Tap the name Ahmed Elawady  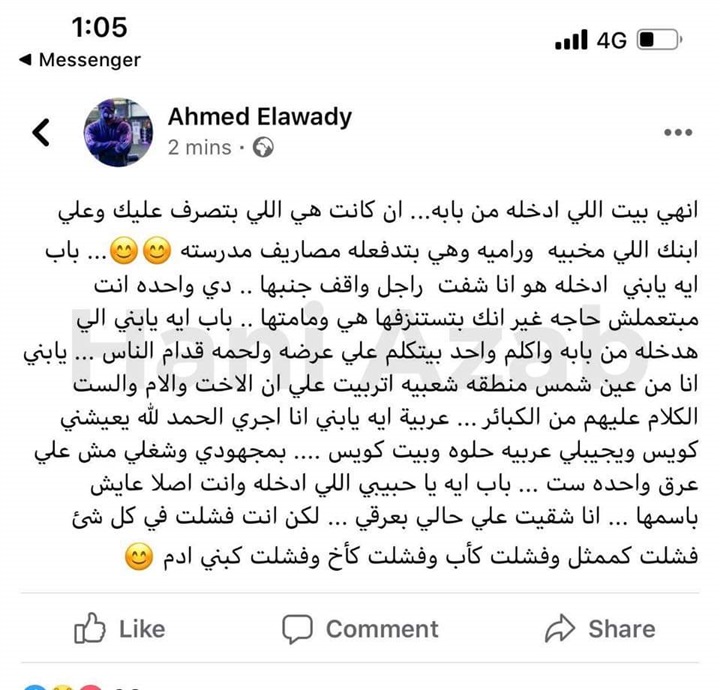[x=259, y=116]
